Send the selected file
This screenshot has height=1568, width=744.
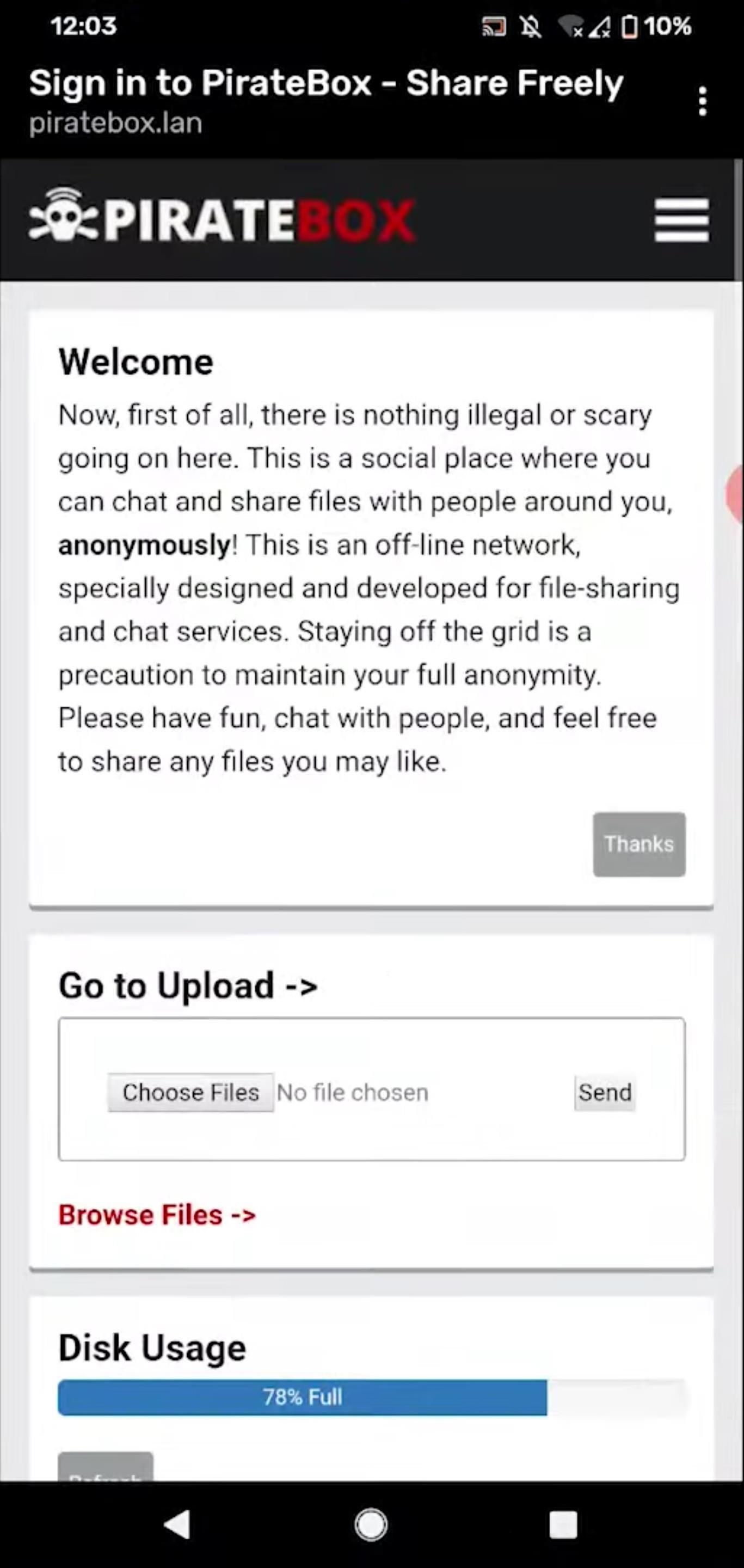coord(605,1093)
